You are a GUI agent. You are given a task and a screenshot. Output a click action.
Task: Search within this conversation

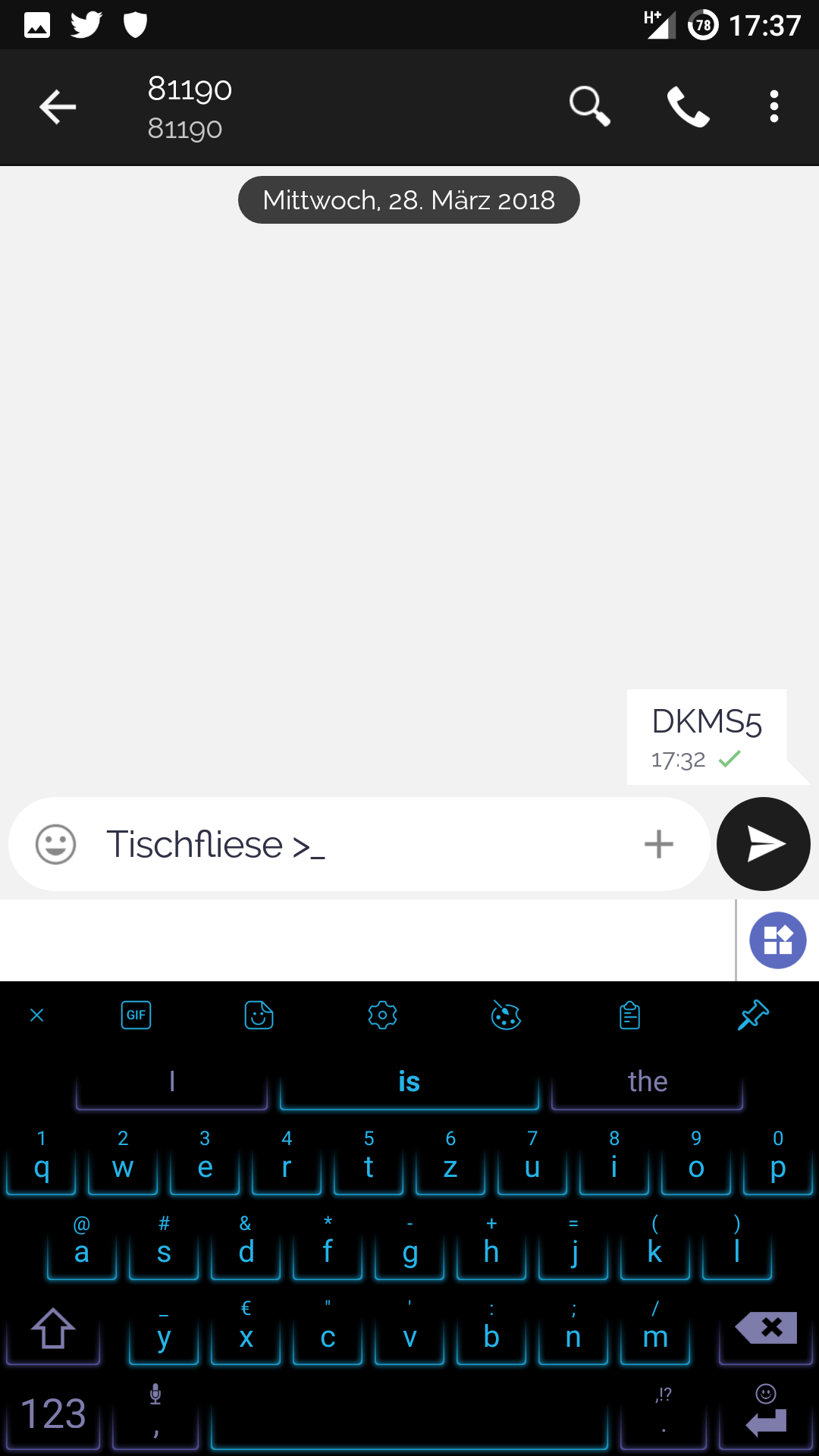(590, 106)
